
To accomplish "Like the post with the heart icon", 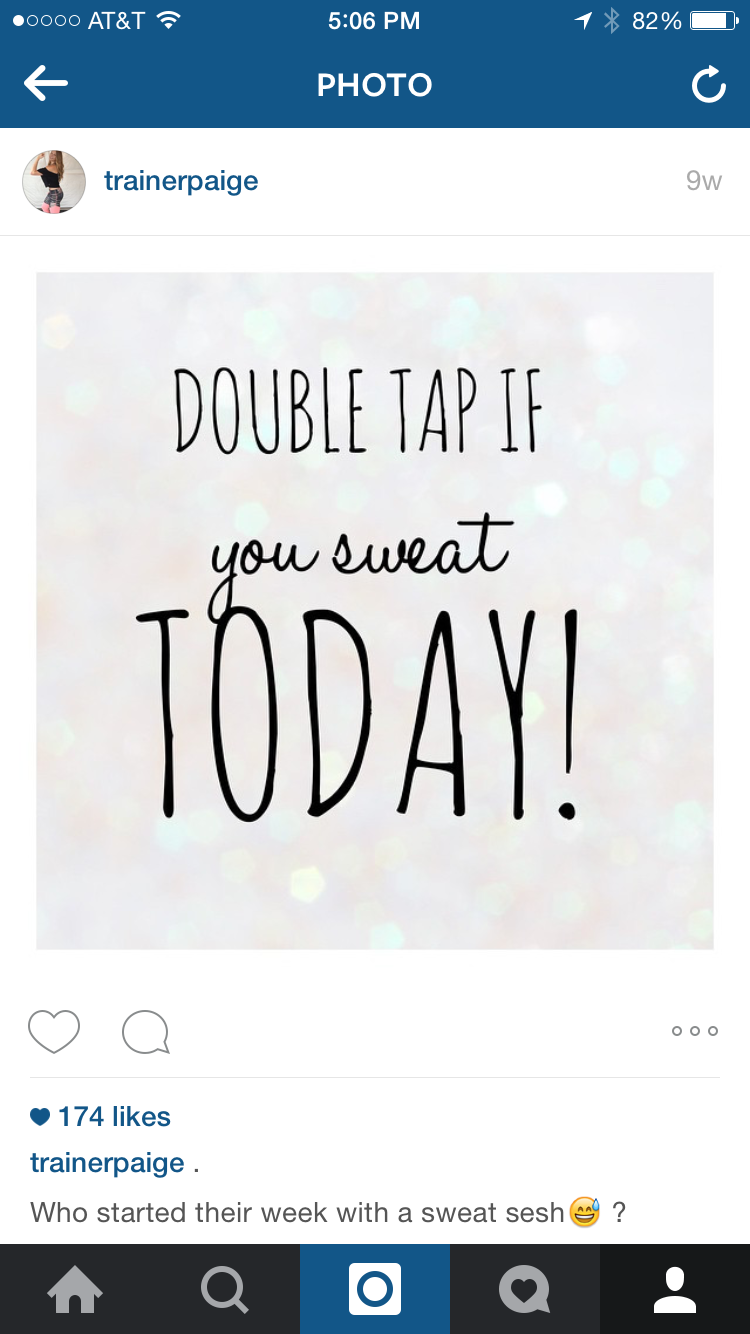I will click(x=54, y=1032).
